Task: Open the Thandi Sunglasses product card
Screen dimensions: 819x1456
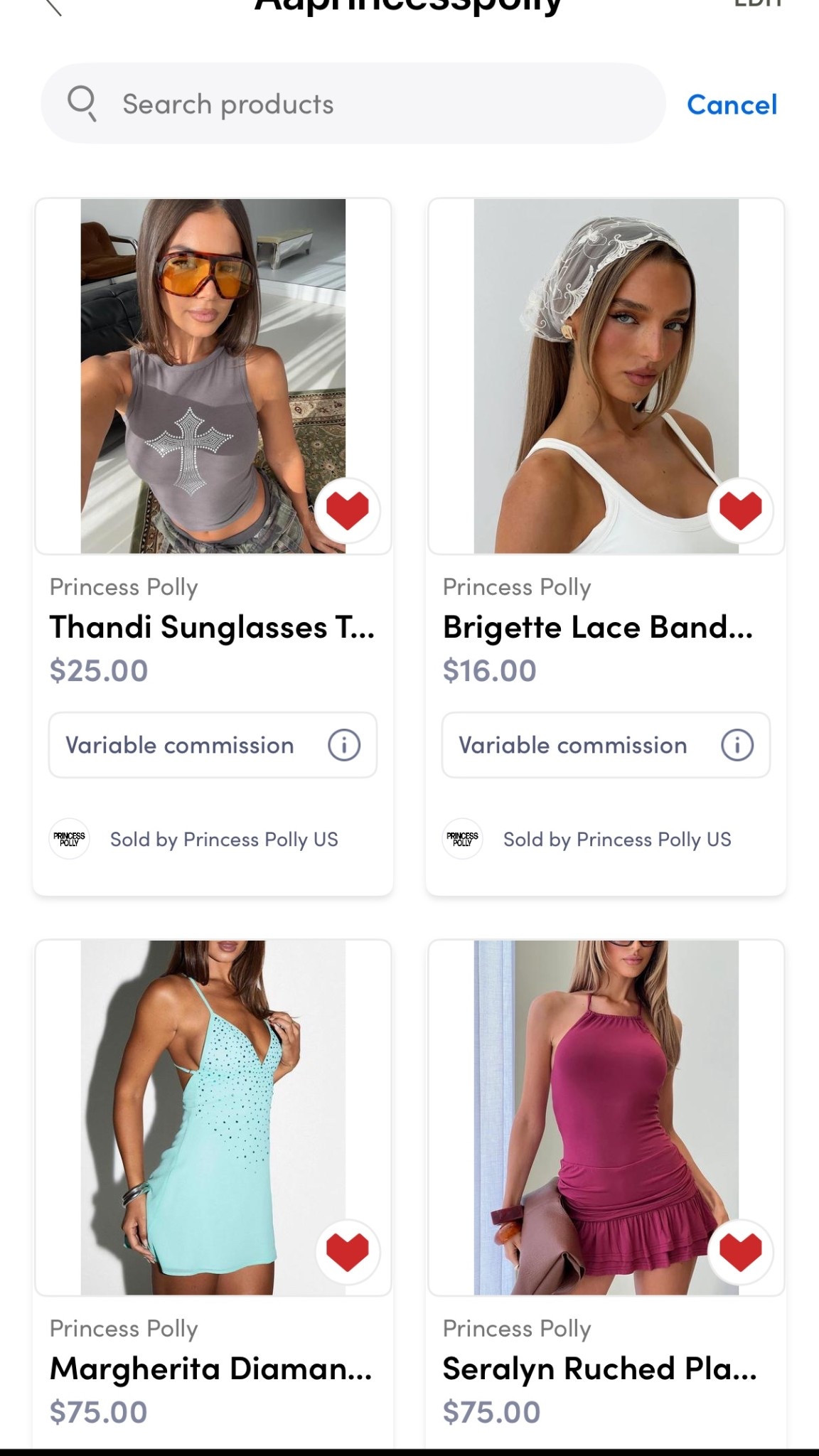Action: point(212,627)
